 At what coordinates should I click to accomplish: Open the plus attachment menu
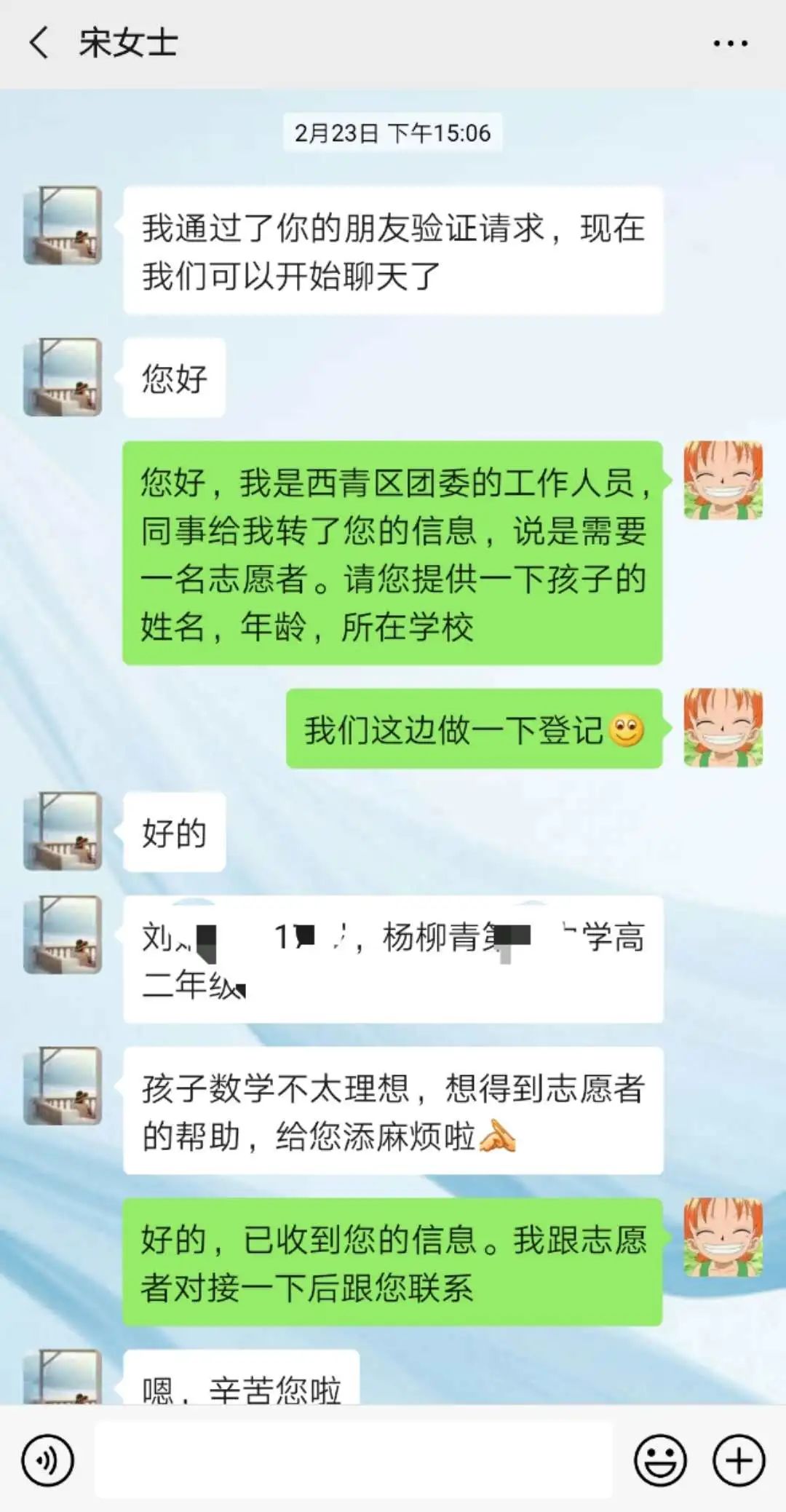click(x=739, y=1460)
